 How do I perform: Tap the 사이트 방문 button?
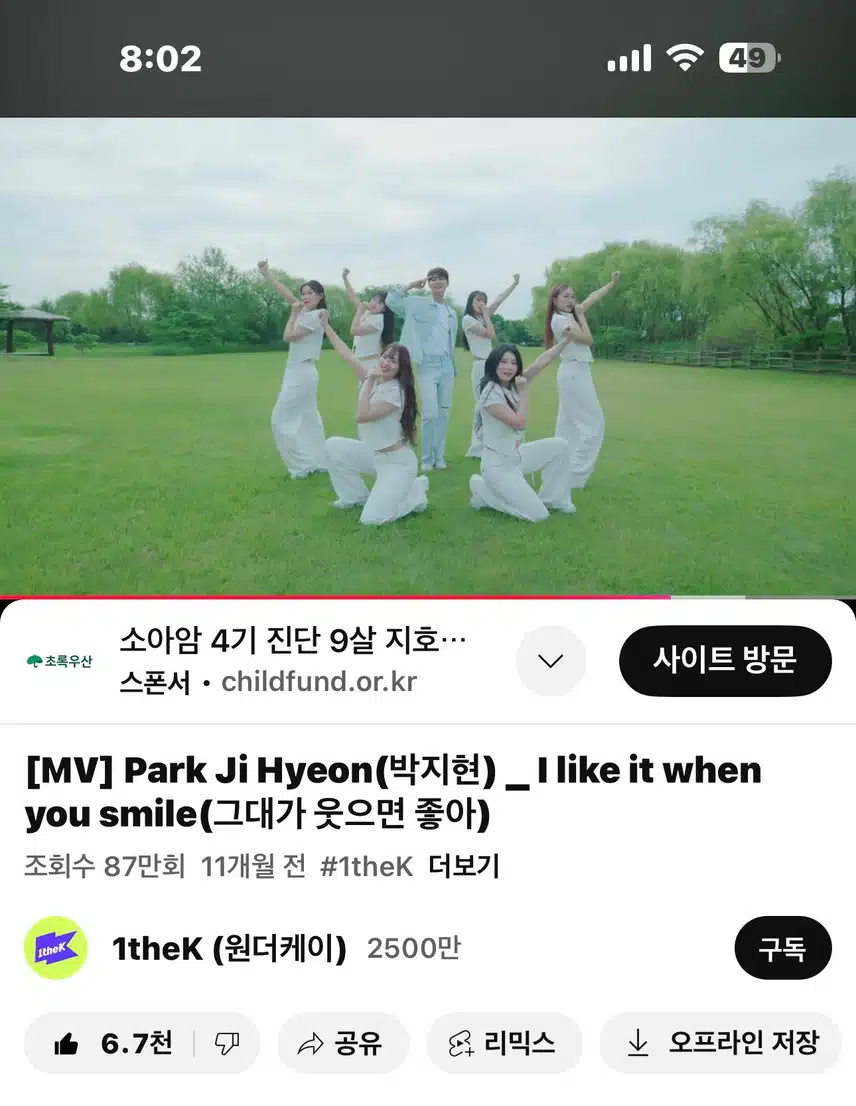725,661
